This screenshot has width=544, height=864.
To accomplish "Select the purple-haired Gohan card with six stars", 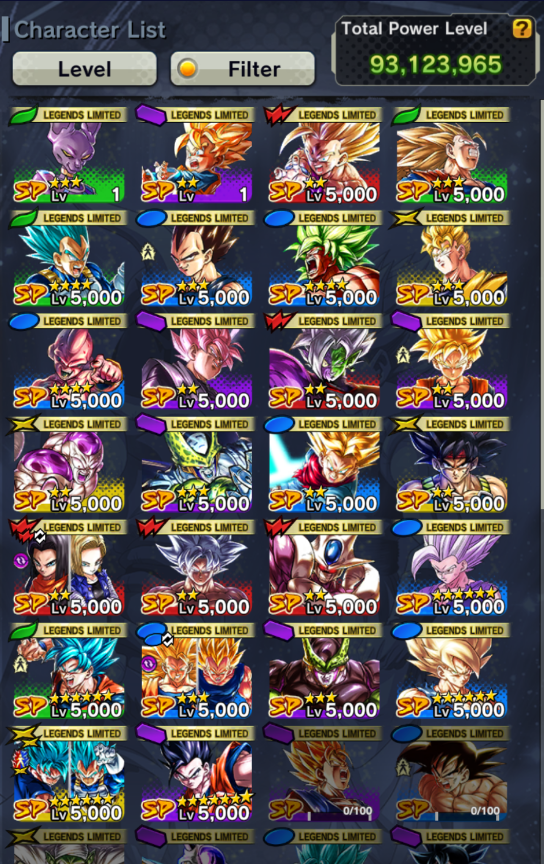I will point(451,568).
